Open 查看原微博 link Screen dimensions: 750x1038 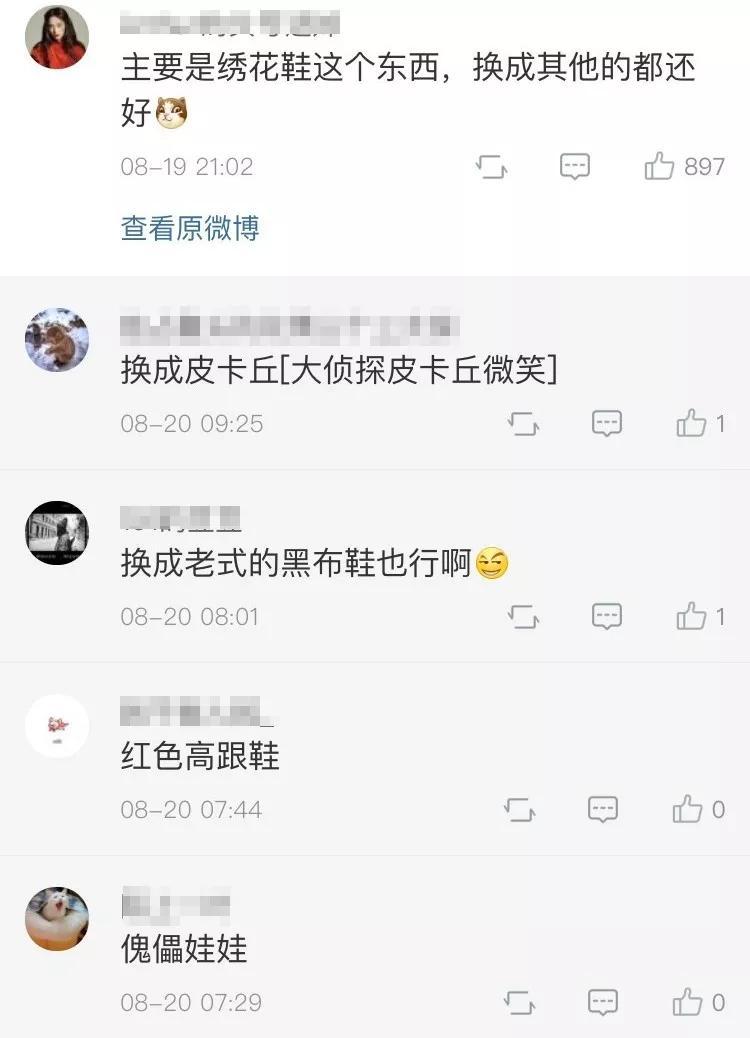point(190,229)
